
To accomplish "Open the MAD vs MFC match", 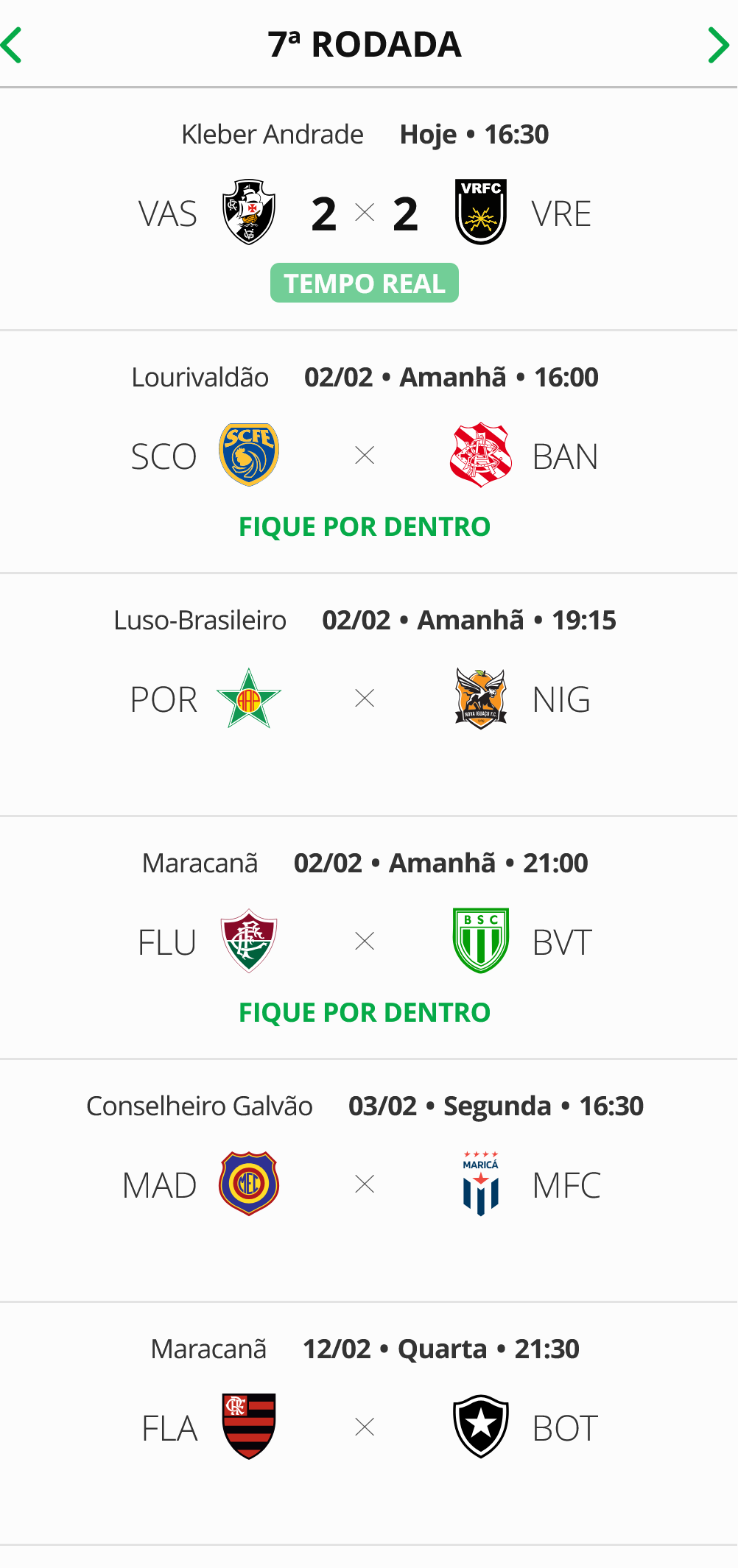I will pyautogui.click(x=364, y=1184).
